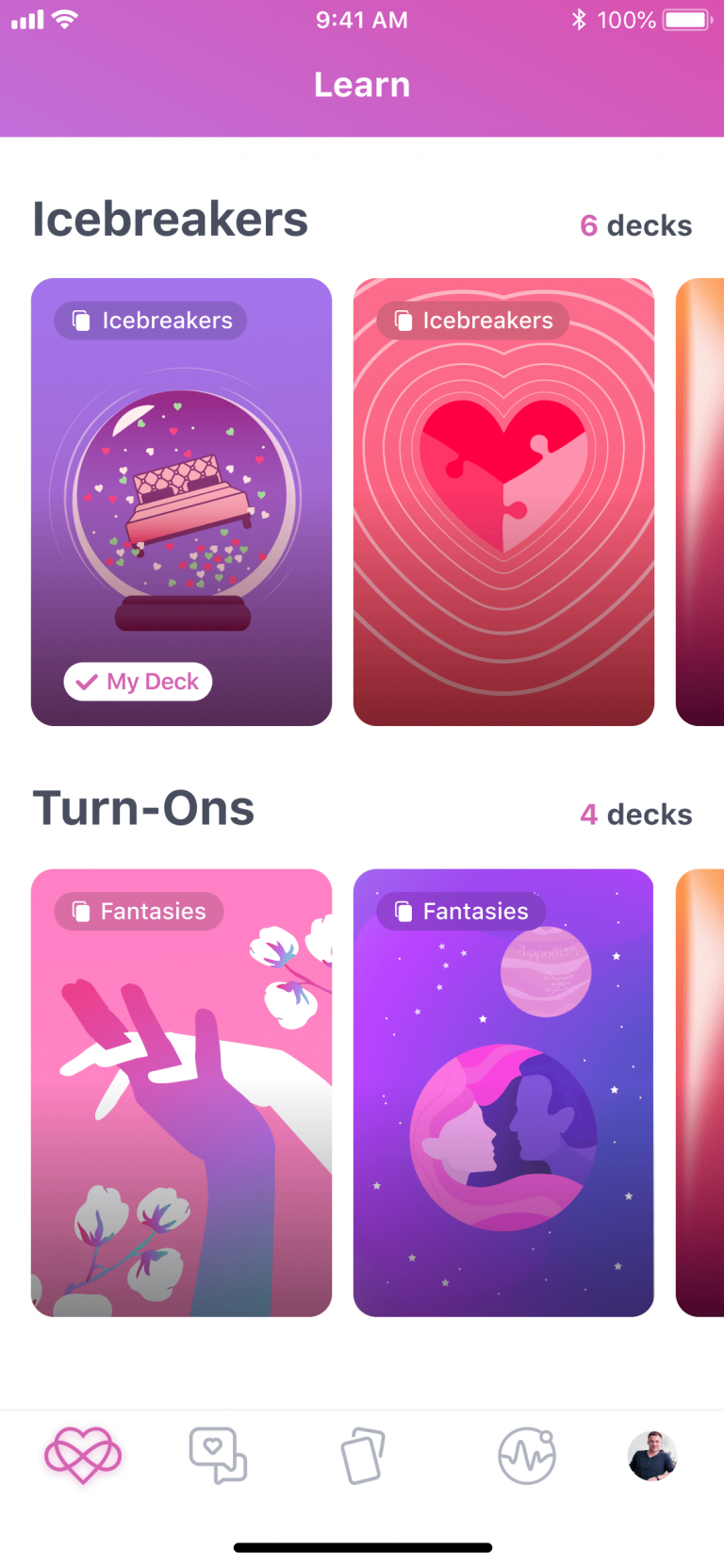This screenshot has height=1568, width=724.
Task: Open the couple in space Fantasies deck
Action: (503, 1092)
